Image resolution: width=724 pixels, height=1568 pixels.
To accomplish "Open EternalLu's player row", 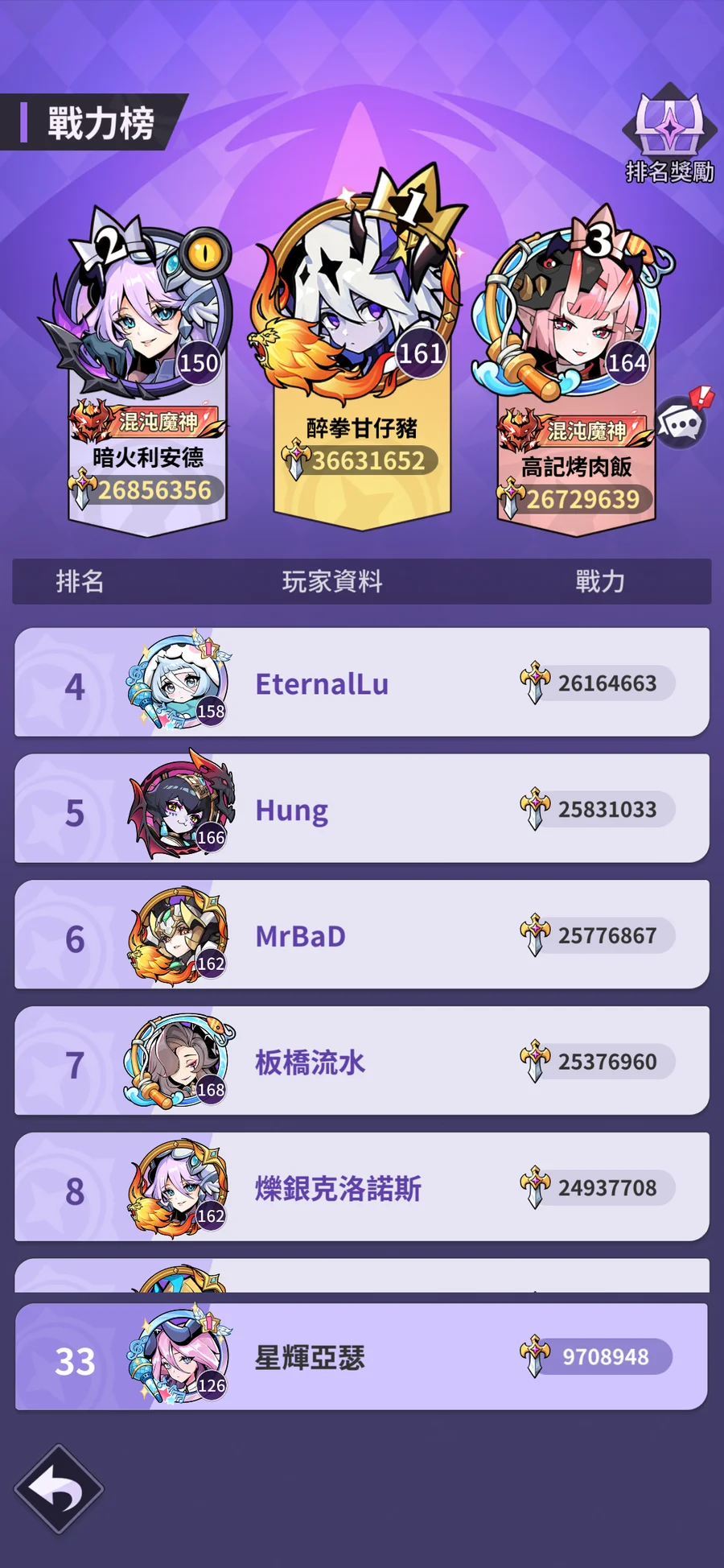I will pos(362,683).
